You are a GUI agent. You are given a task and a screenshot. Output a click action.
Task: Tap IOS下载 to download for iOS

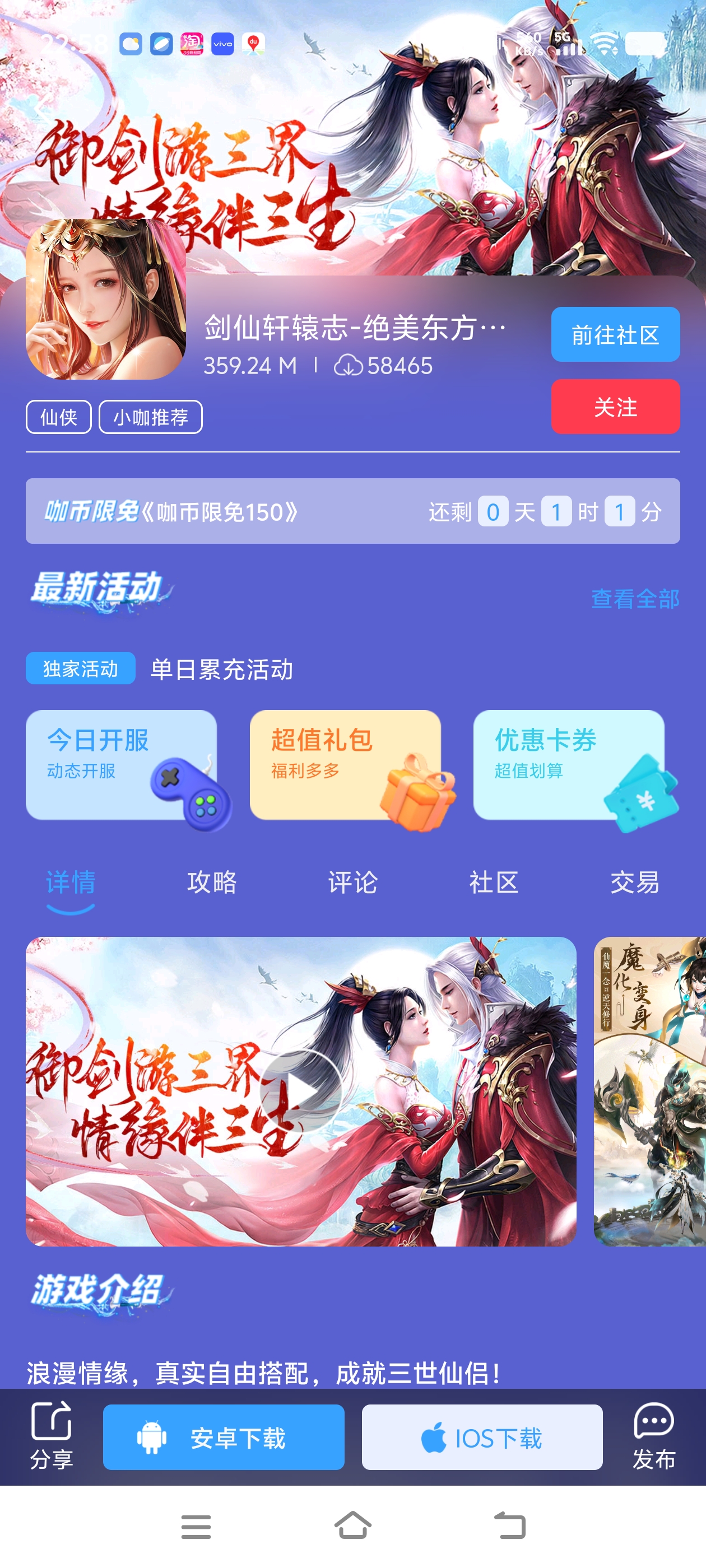pyautogui.click(x=482, y=1437)
